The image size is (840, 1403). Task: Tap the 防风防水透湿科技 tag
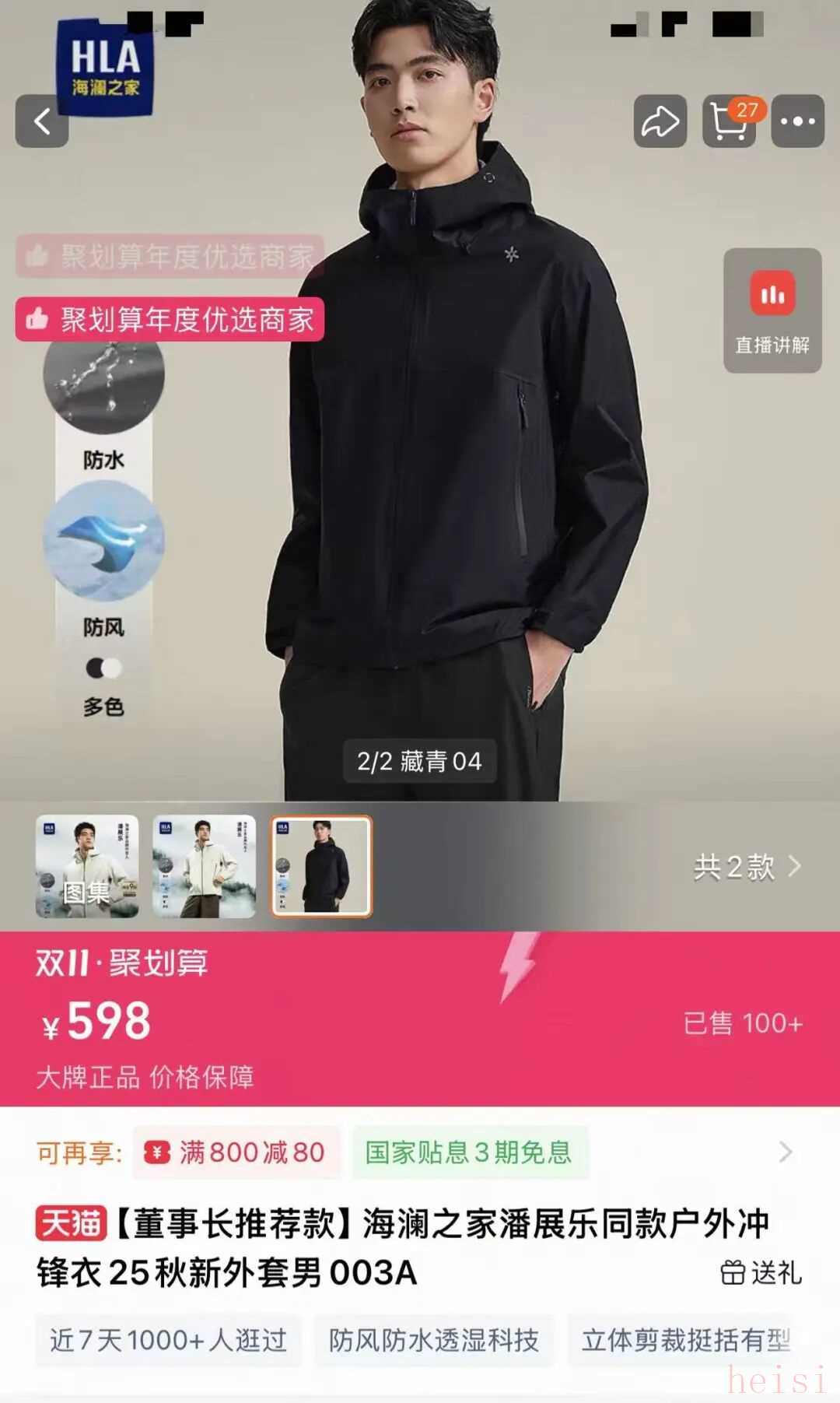(433, 1340)
